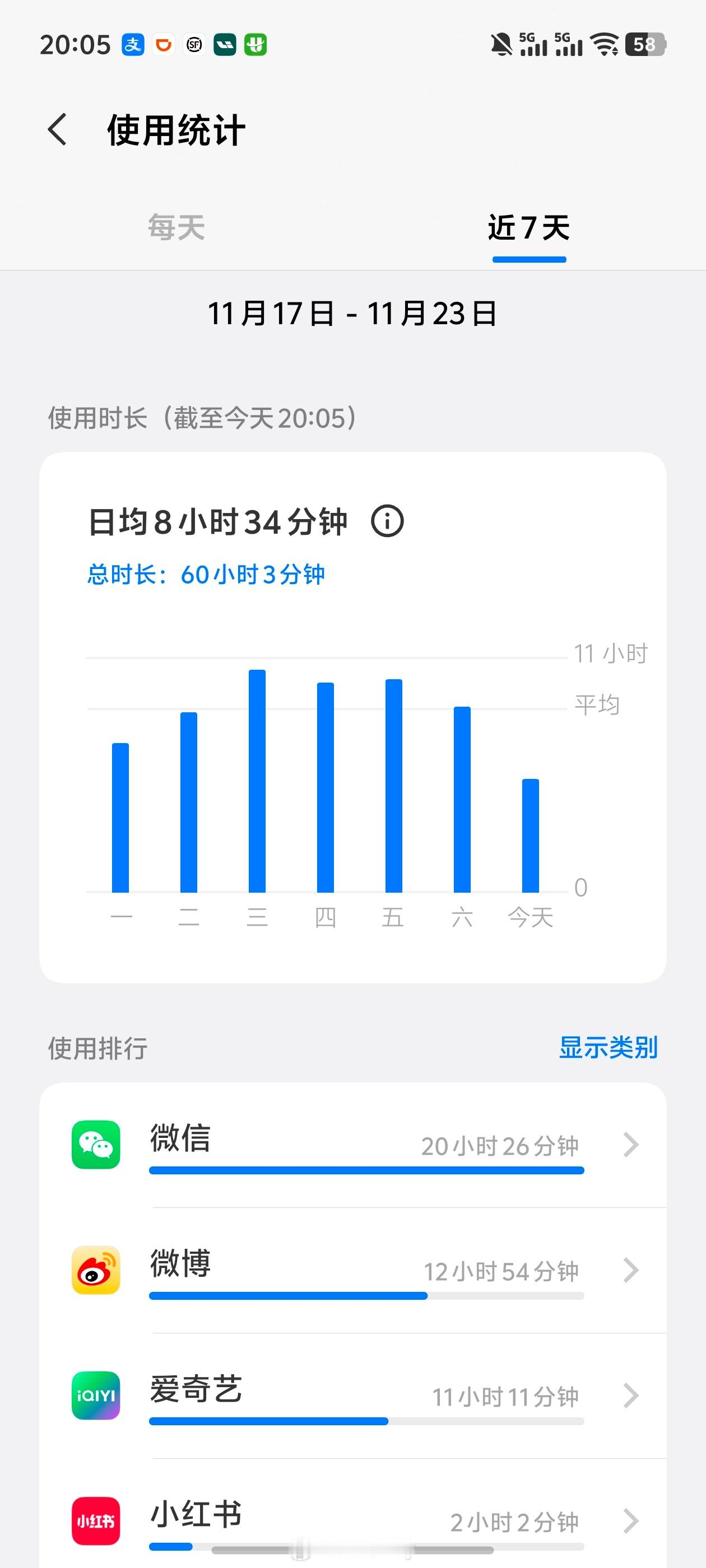Click the Xiaohongshu app icon

coord(96,1520)
